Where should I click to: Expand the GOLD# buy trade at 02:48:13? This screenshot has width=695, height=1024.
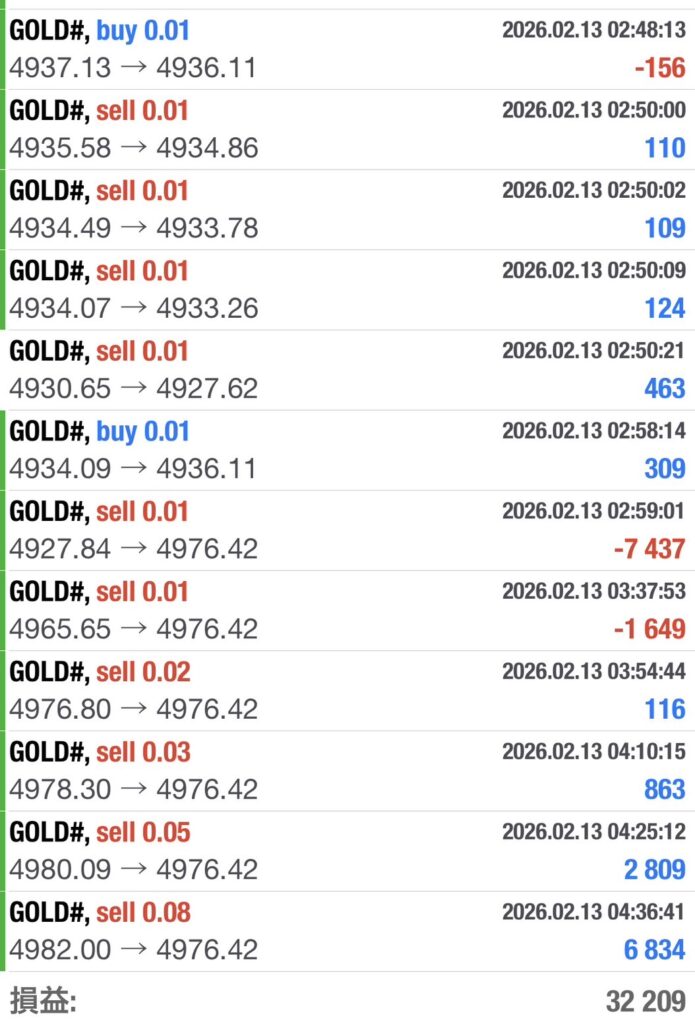[347, 49]
